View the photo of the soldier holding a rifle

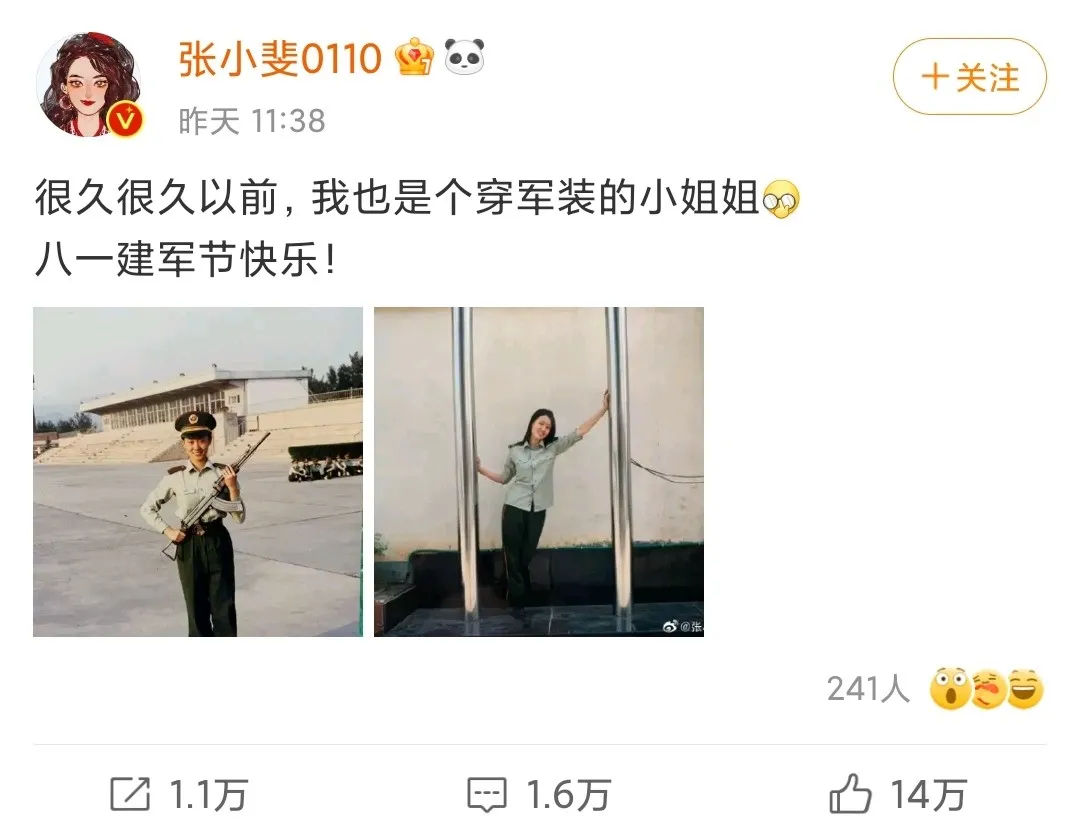pyautogui.click(x=198, y=472)
